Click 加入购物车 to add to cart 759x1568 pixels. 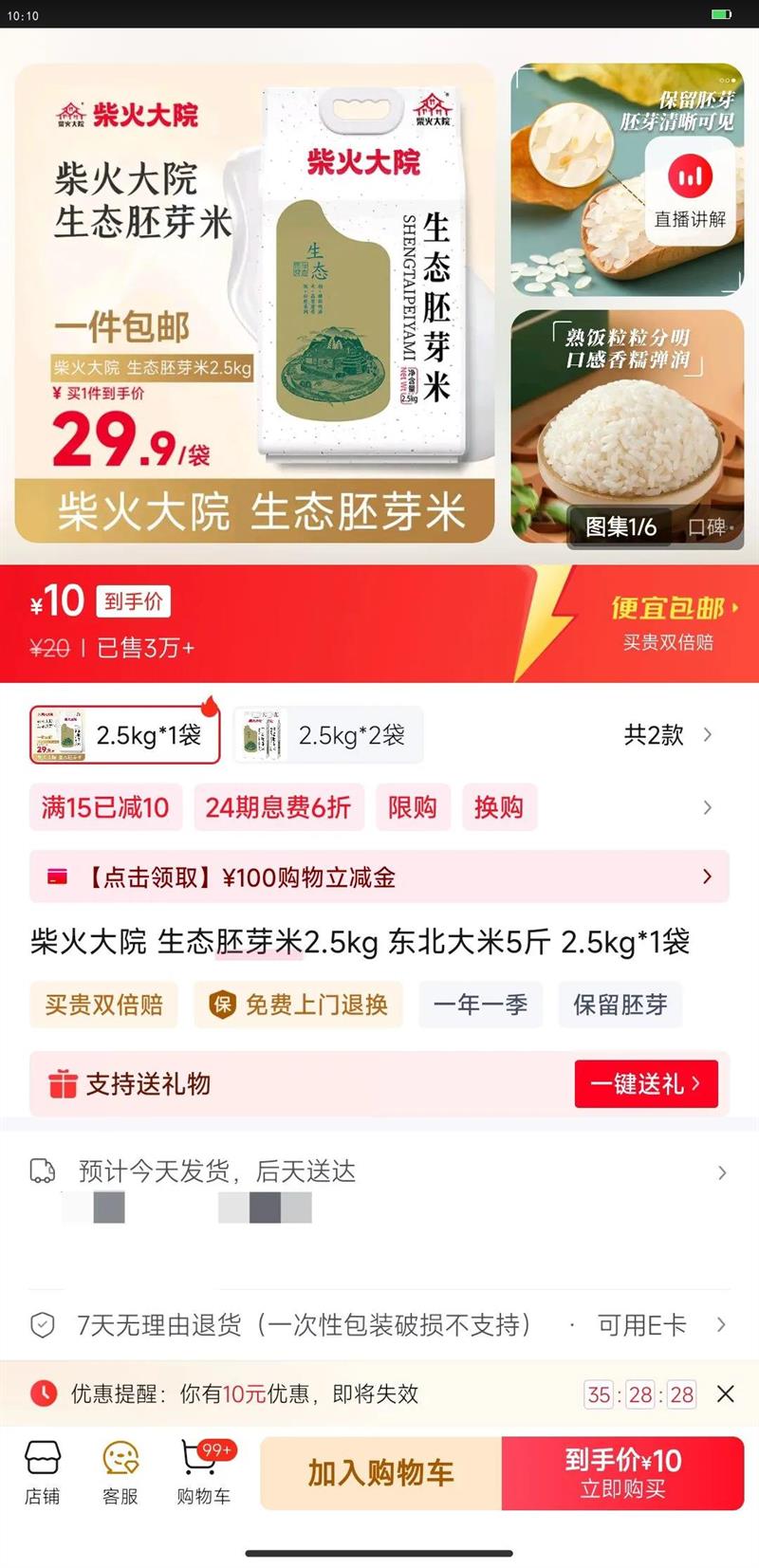pyautogui.click(x=379, y=1473)
